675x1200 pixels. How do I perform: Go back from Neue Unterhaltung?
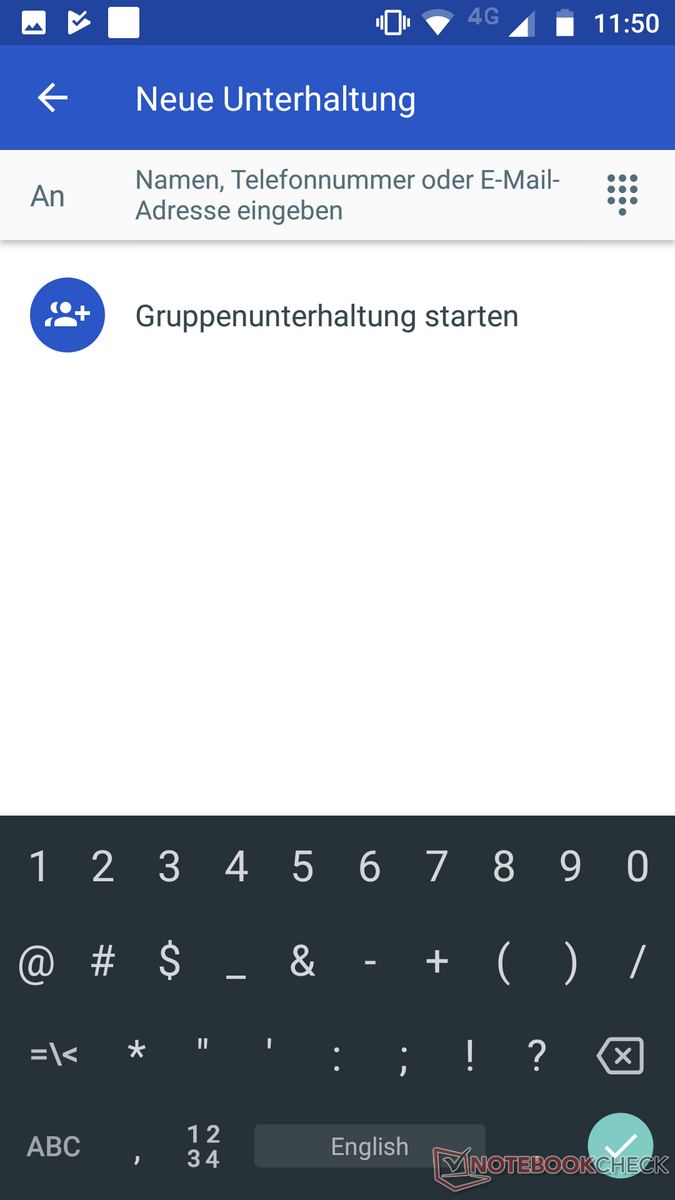[x=52, y=98]
